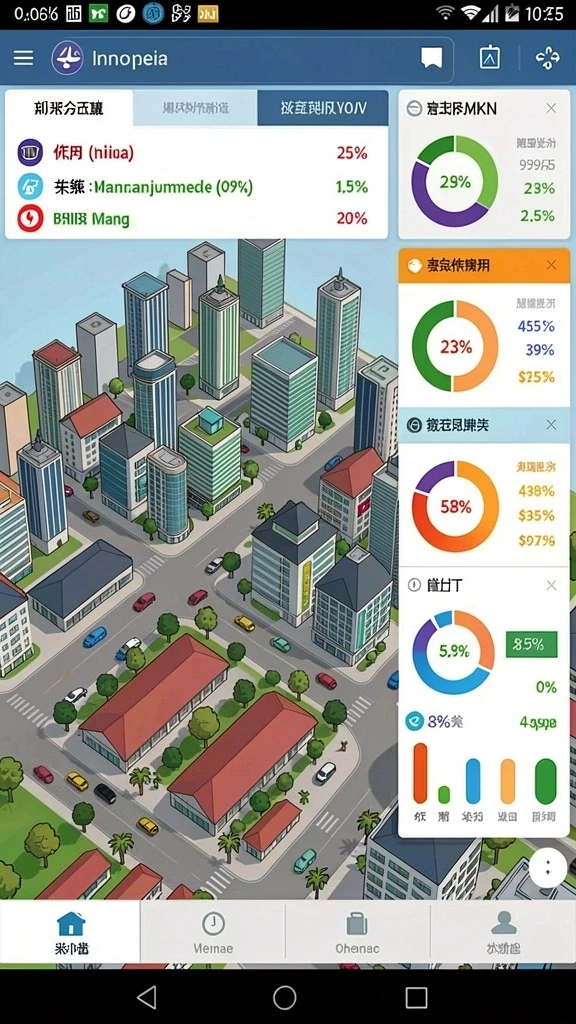576x1024 pixels.
Task: Switch to the middle light-blue top tab
Action: (x=195, y=108)
